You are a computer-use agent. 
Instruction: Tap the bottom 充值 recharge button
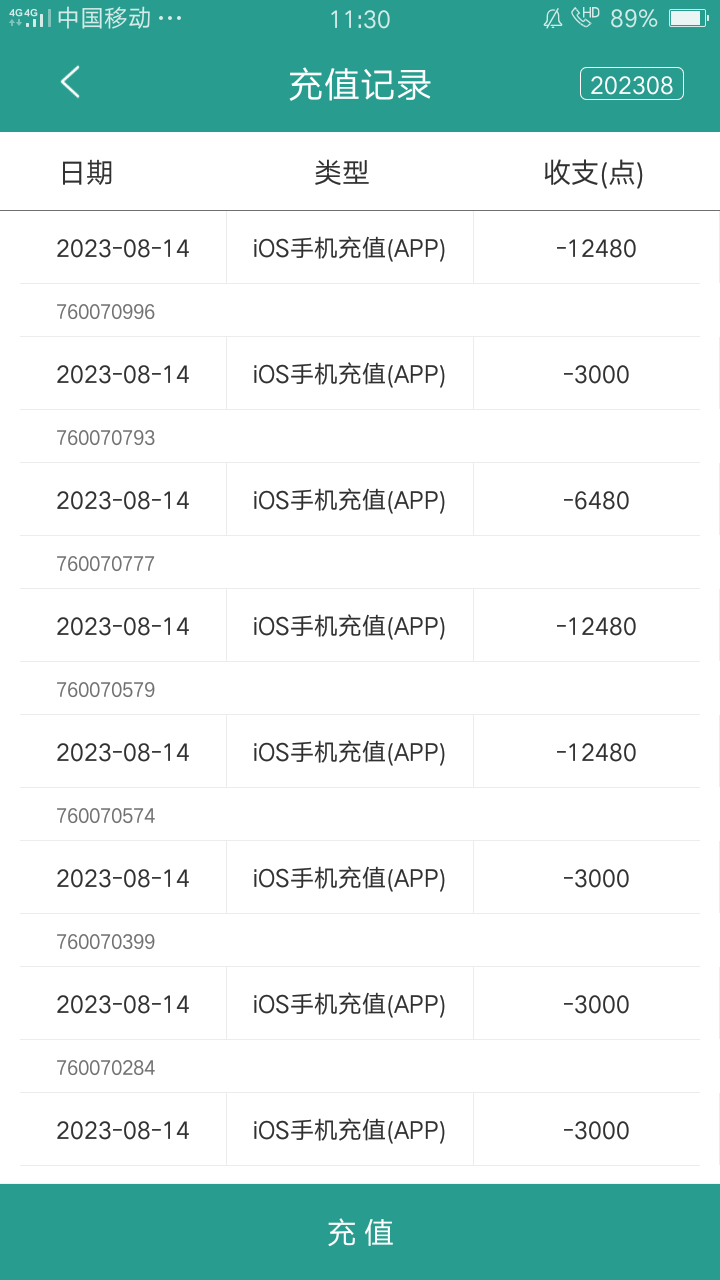tap(360, 1232)
